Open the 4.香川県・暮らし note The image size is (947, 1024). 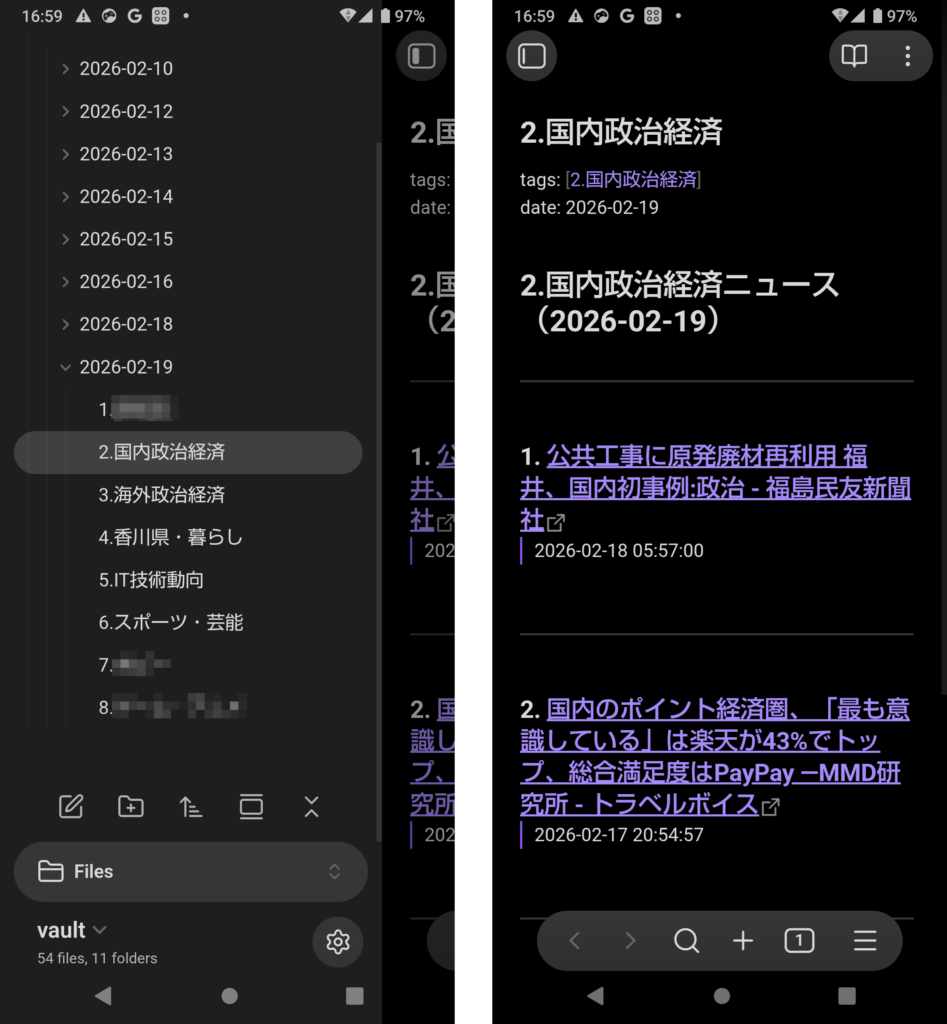click(170, 537)
